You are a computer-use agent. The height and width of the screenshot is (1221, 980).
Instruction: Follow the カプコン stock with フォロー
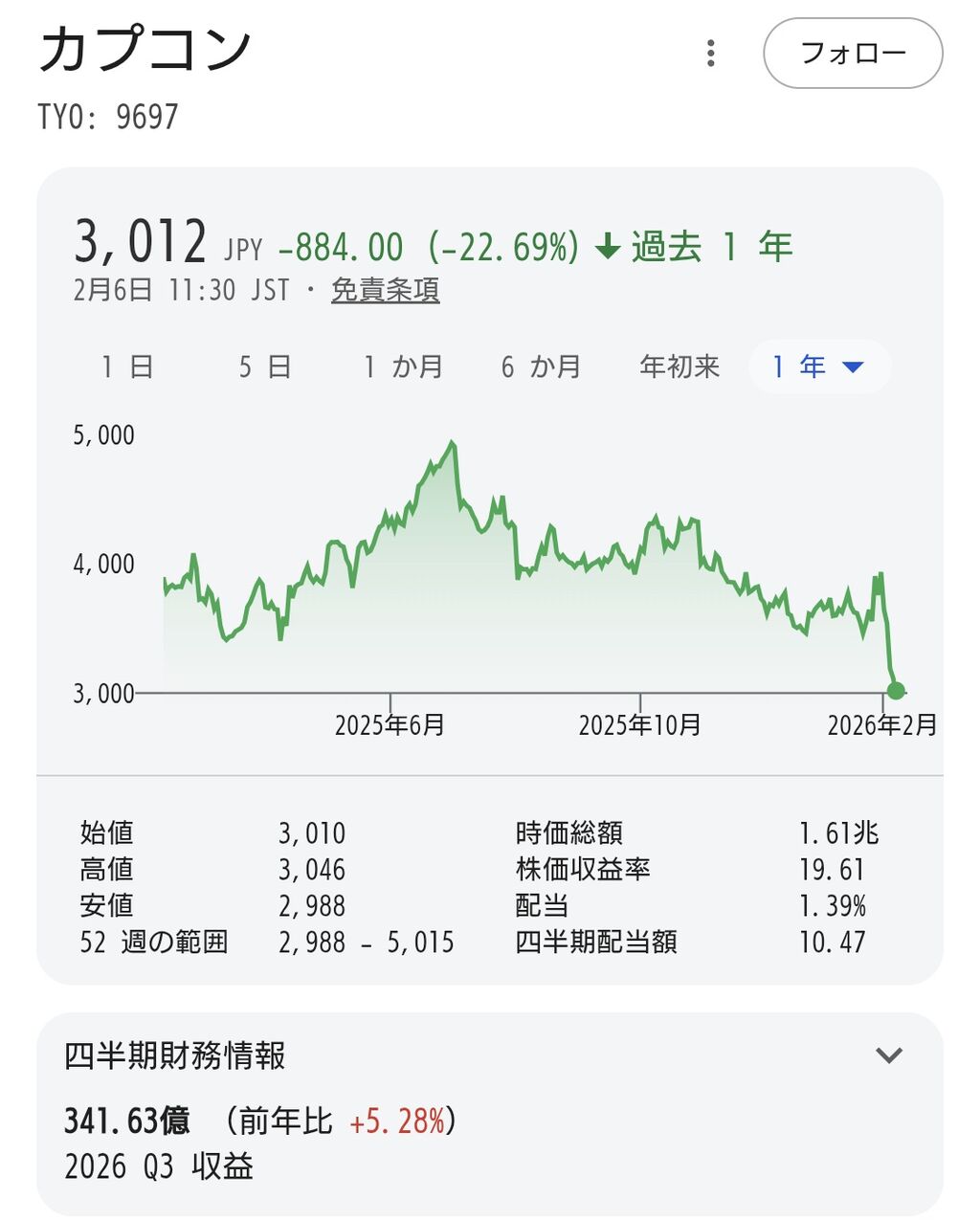(x=852, y=54)
